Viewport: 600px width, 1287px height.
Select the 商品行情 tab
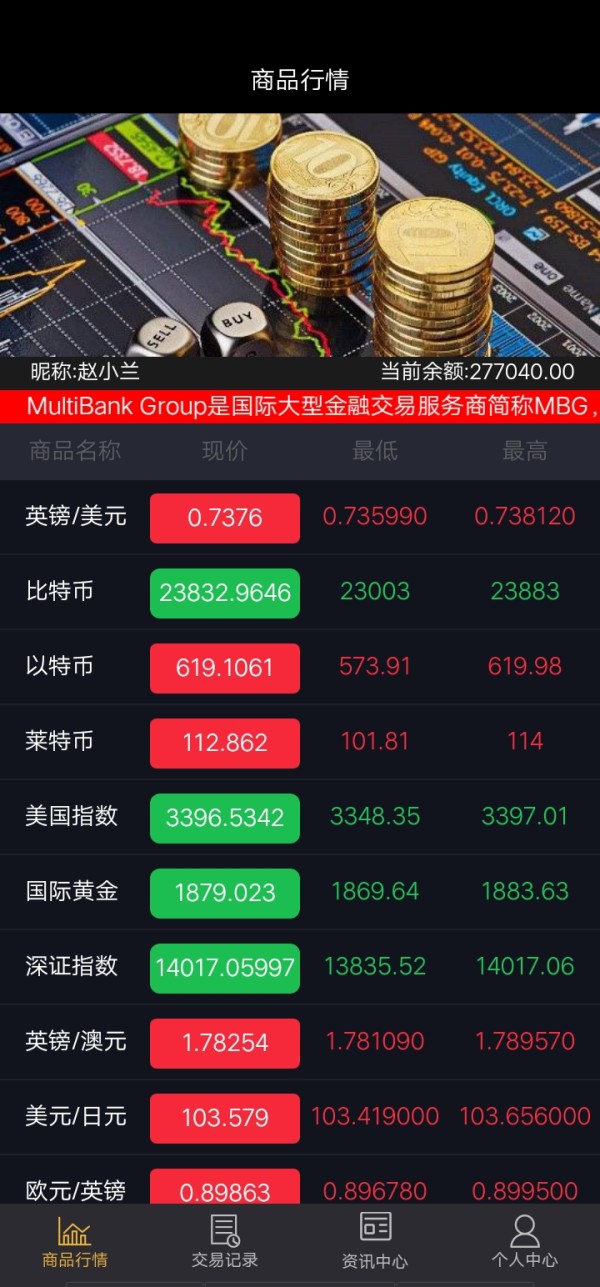pyautogui.click(x=75, y=1242)
